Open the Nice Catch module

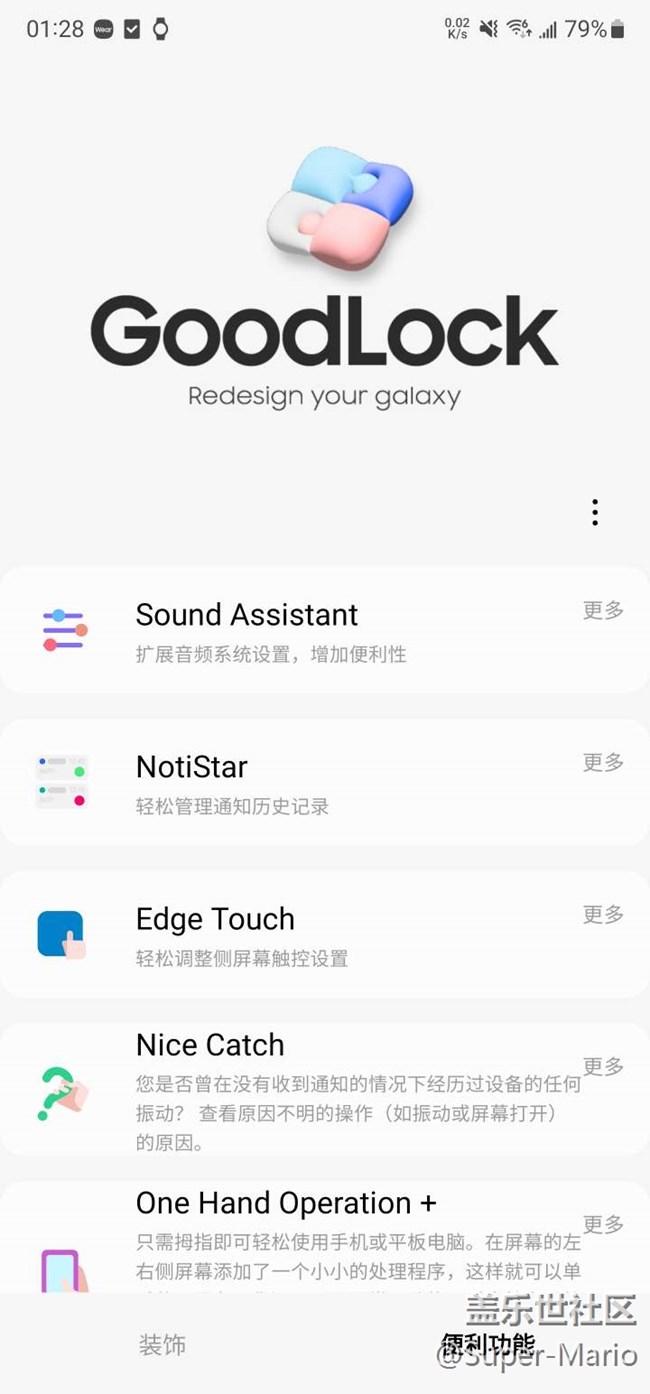click(x=210, y=1045)
